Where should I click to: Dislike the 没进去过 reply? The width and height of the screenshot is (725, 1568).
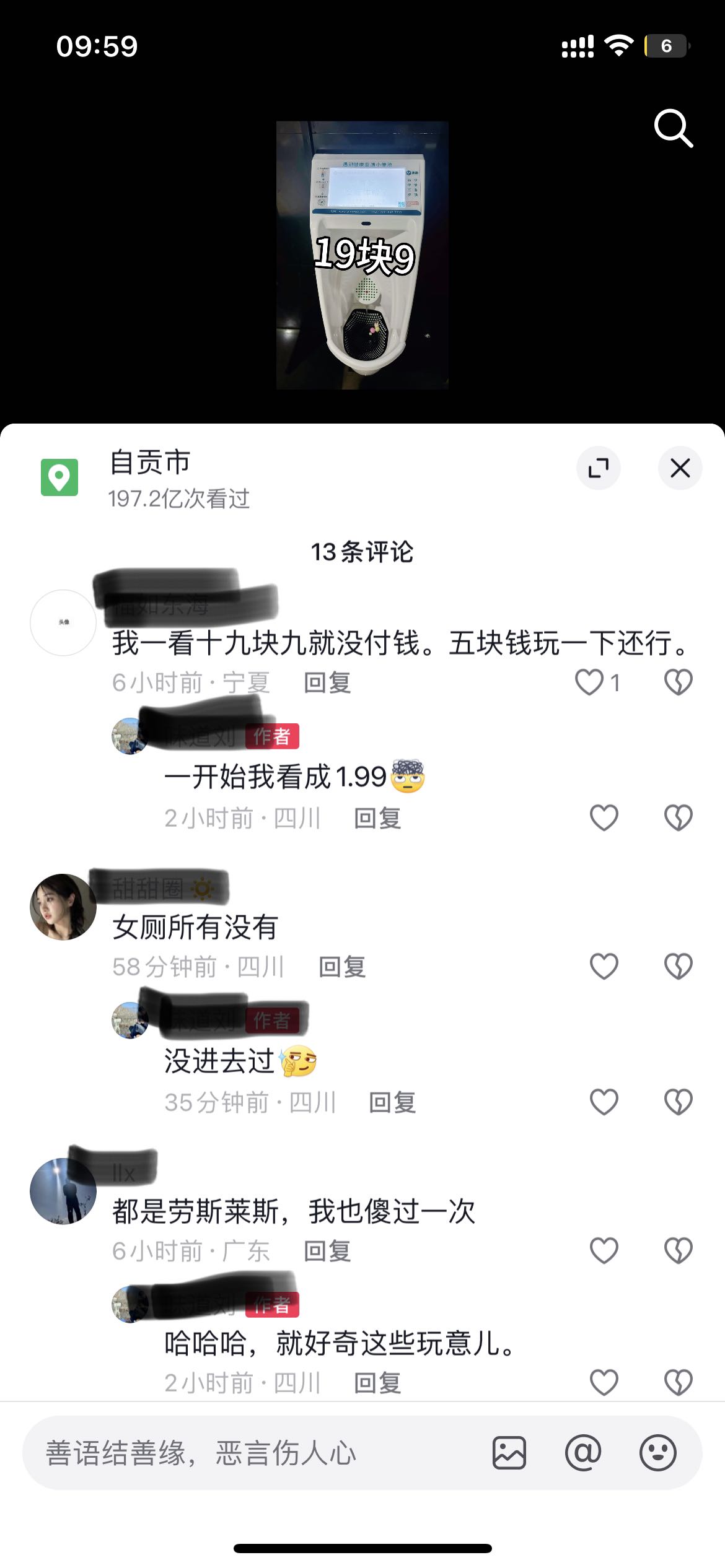[678, 1102]
